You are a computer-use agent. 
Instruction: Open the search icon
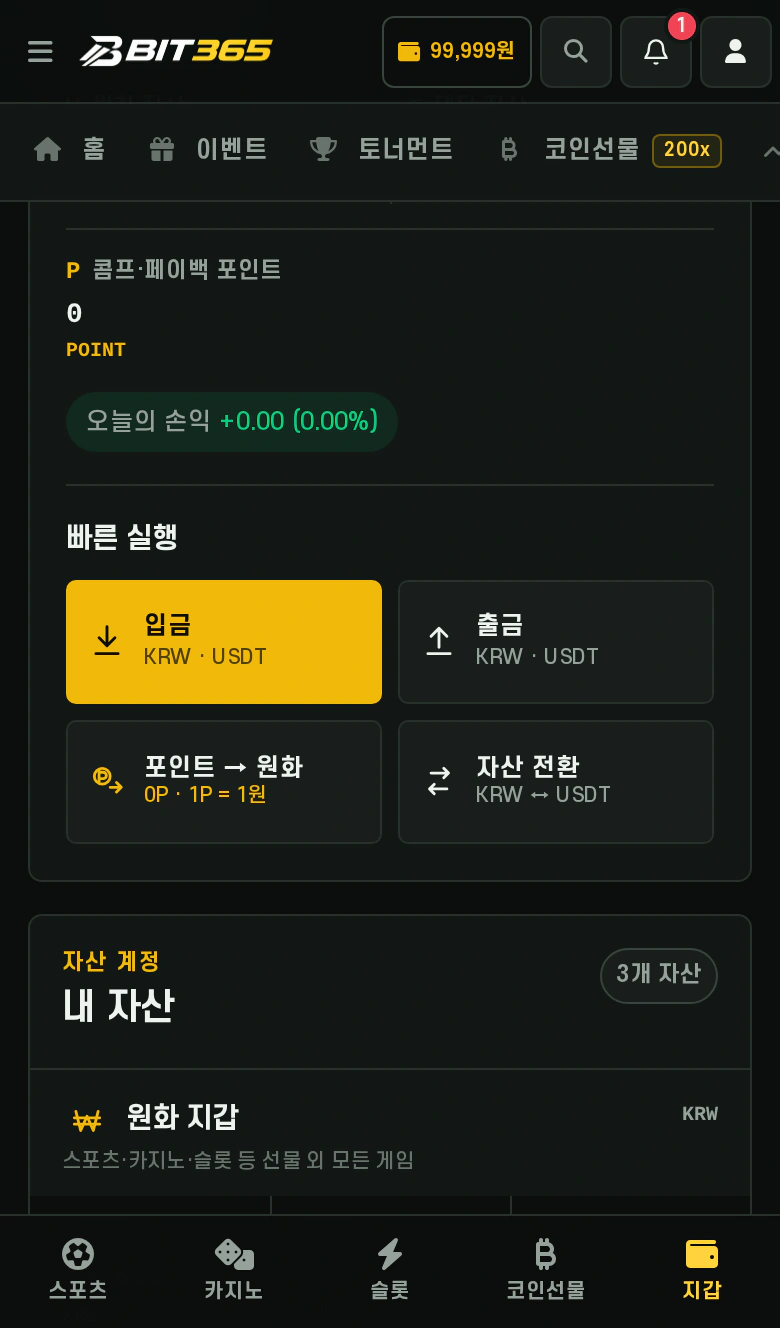coord(576,52)
